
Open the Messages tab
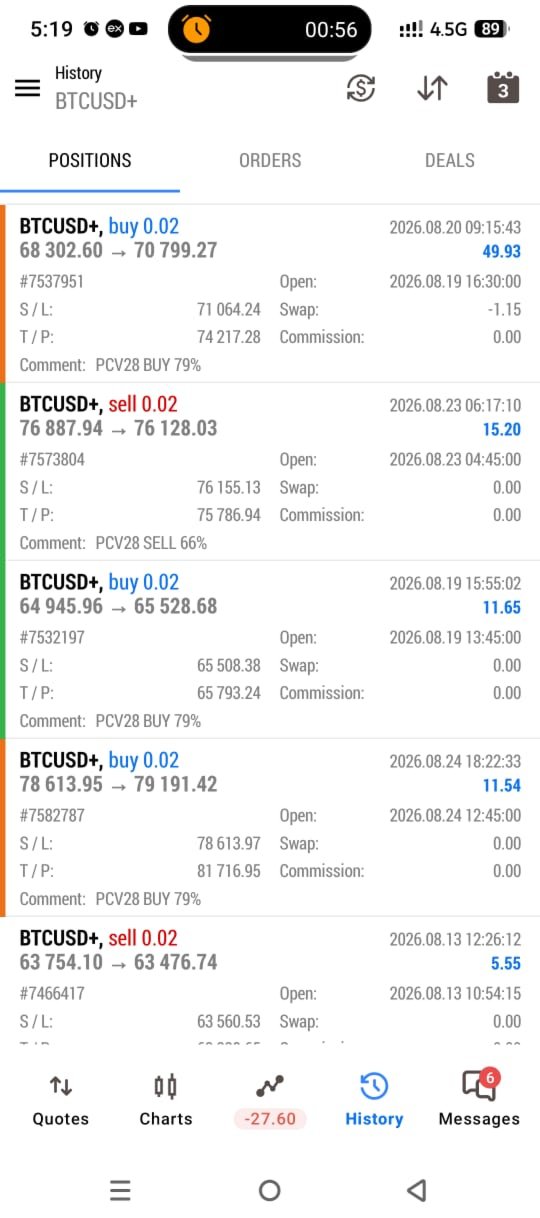(x=479, y=1100)
